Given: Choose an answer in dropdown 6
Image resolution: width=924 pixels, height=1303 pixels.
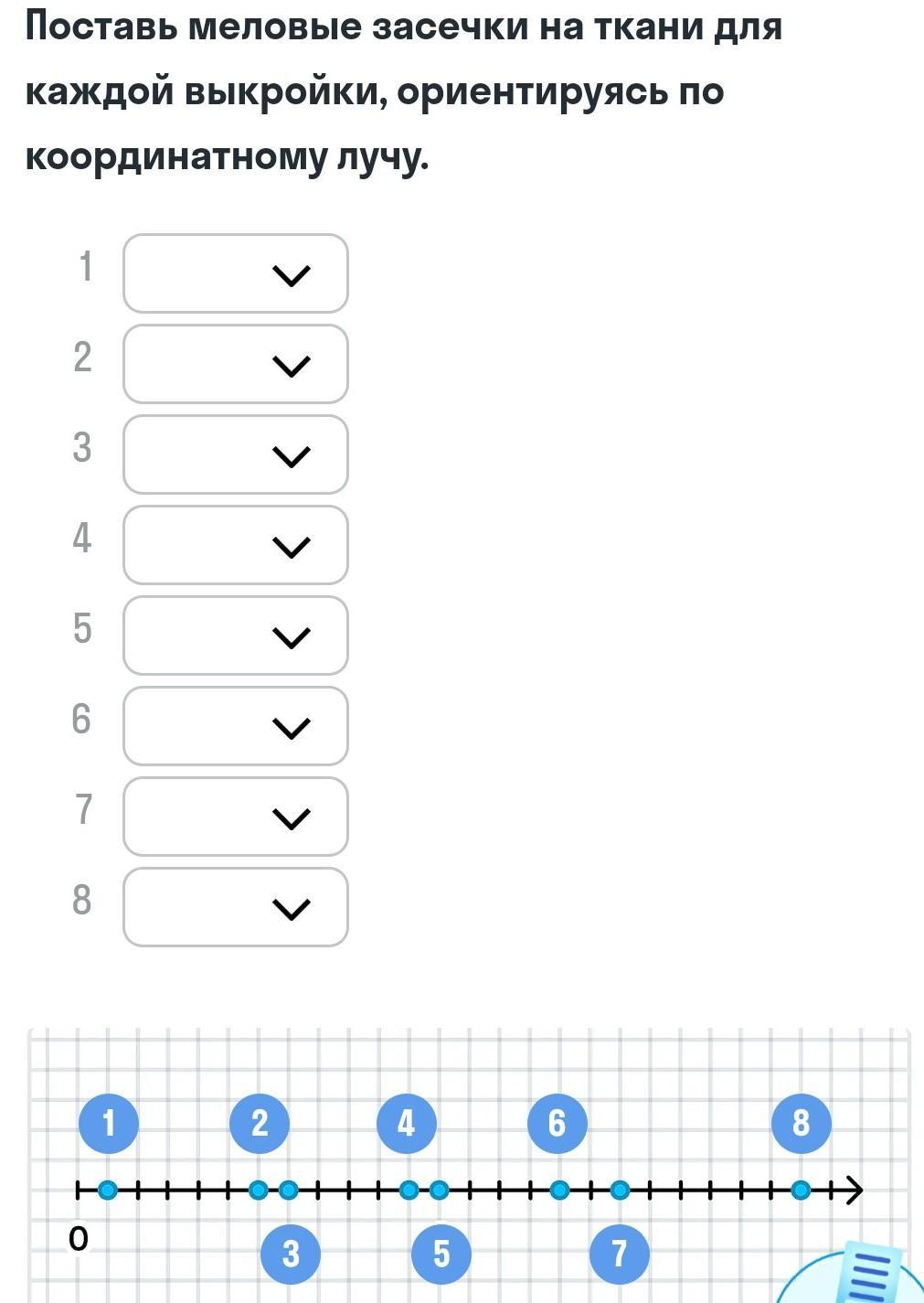Looking at the screenshot, I should [x=236, y=726].
